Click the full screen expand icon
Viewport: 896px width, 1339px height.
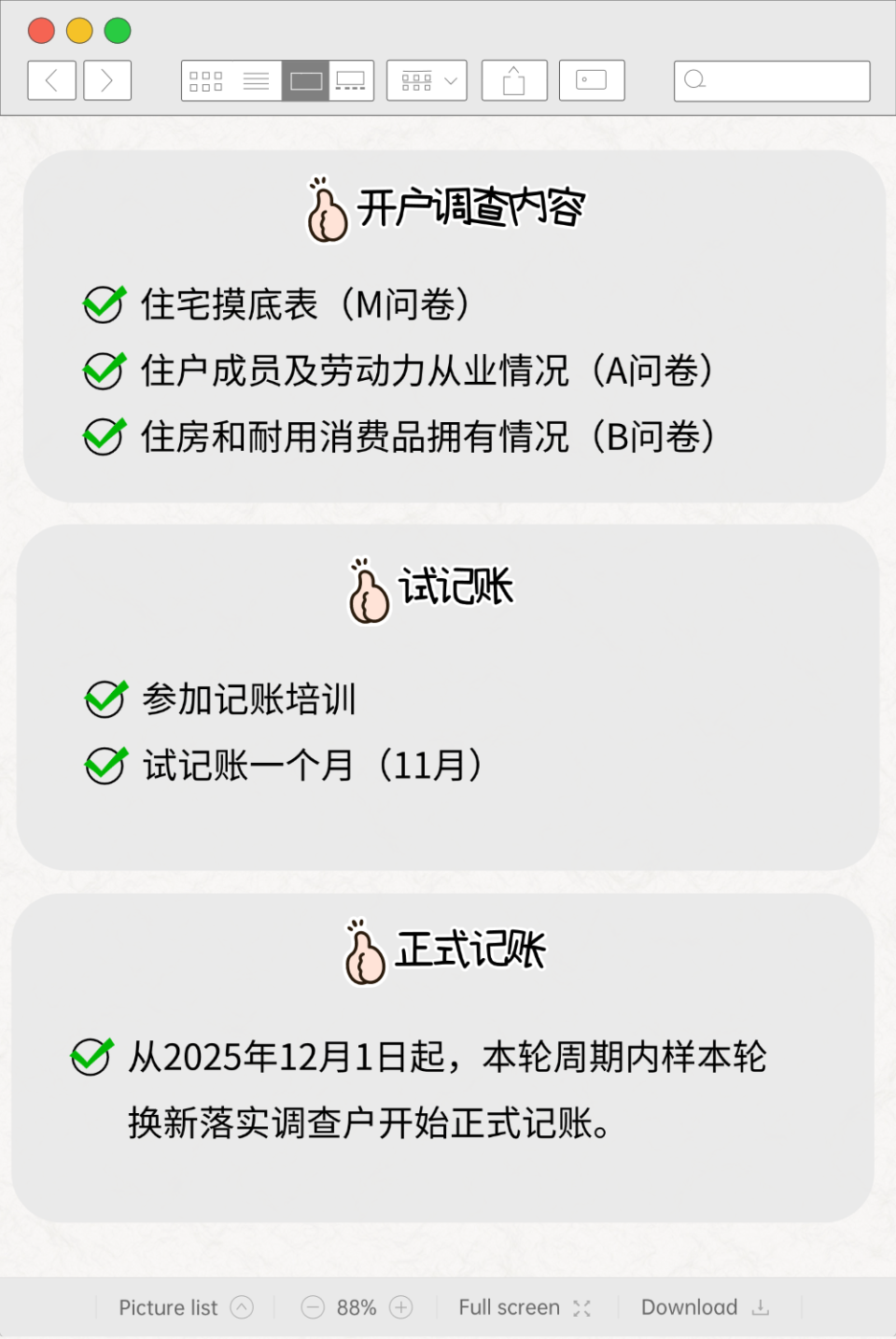coord(583,1307)
